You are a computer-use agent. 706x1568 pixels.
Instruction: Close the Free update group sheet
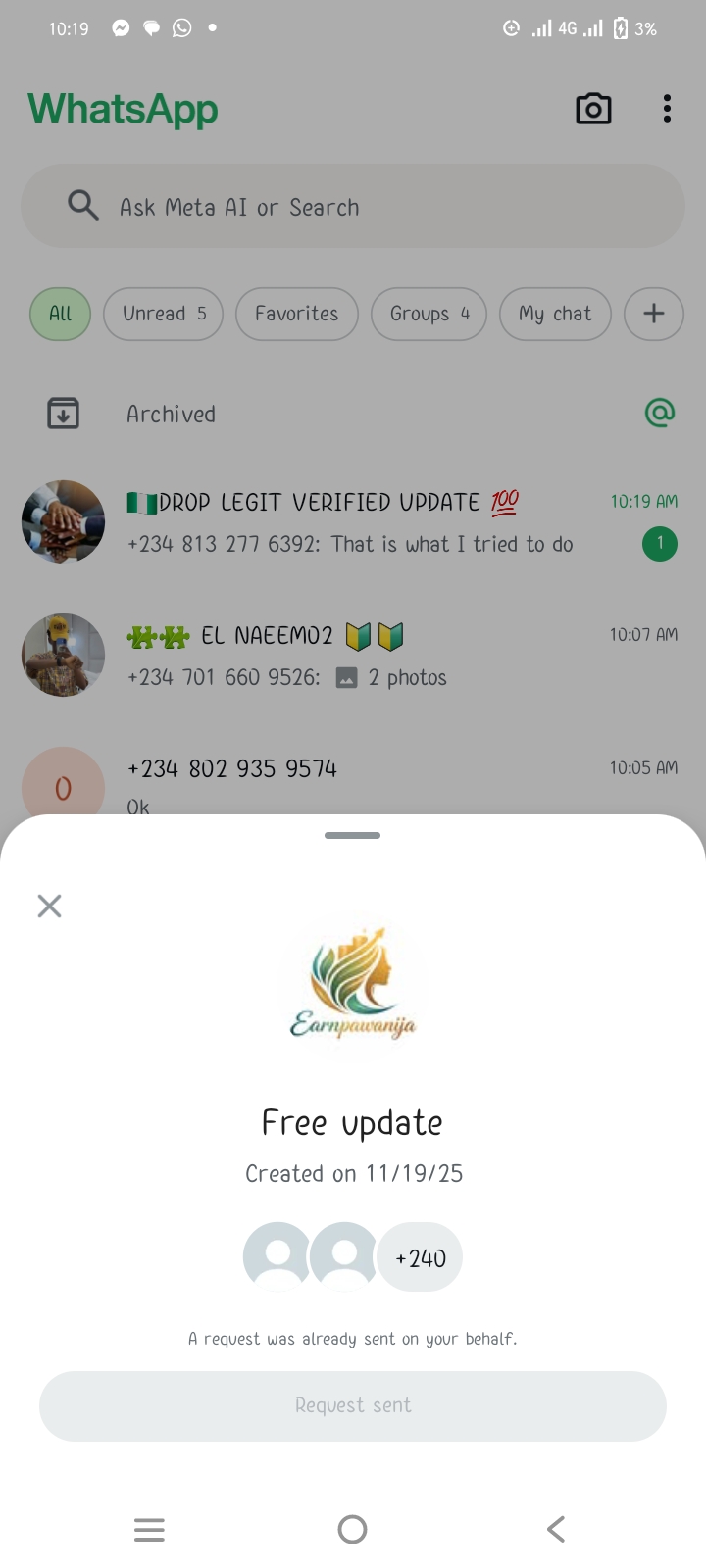[49, 906]
